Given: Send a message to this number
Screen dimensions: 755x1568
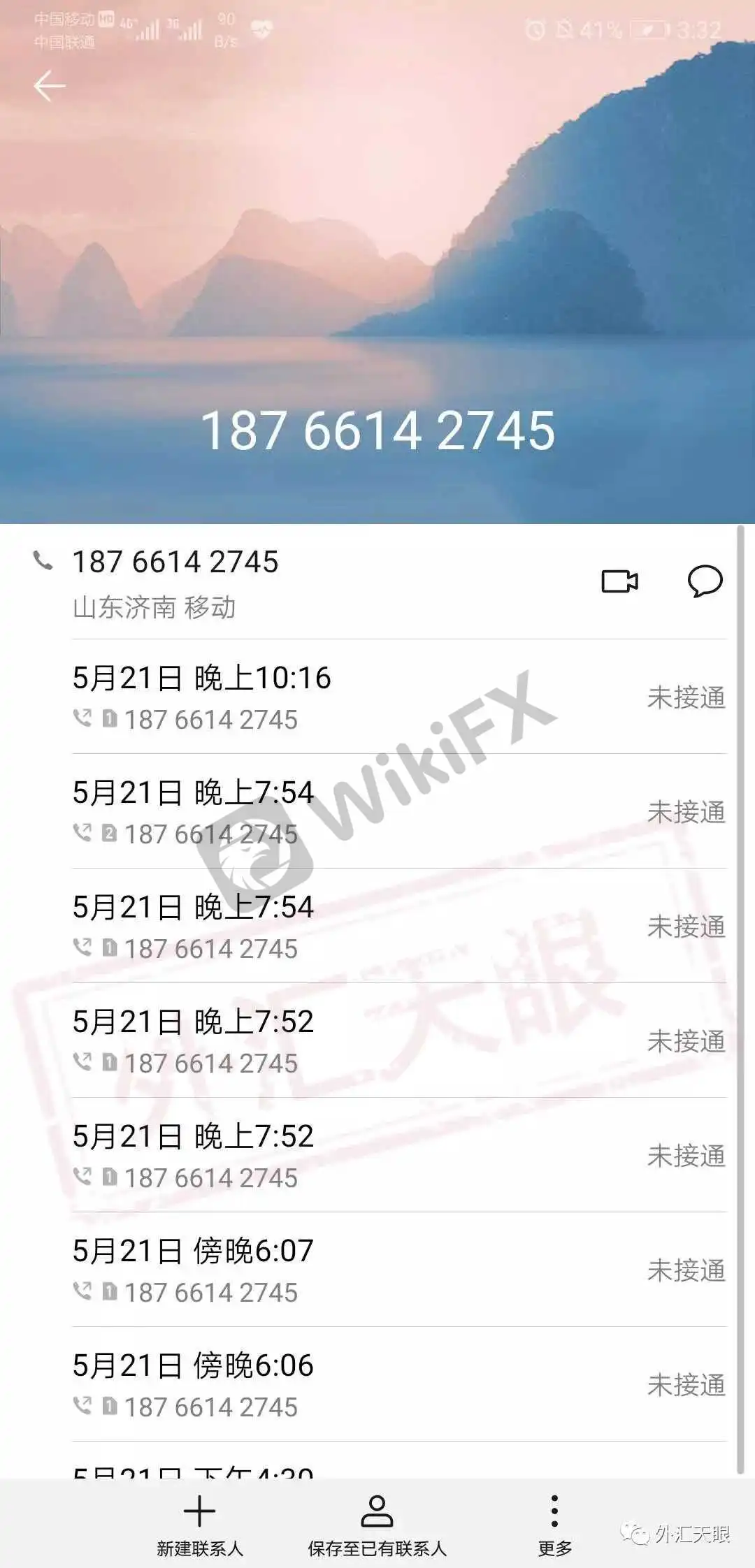Looking at the screenshot, I should [x=705, y=581].
